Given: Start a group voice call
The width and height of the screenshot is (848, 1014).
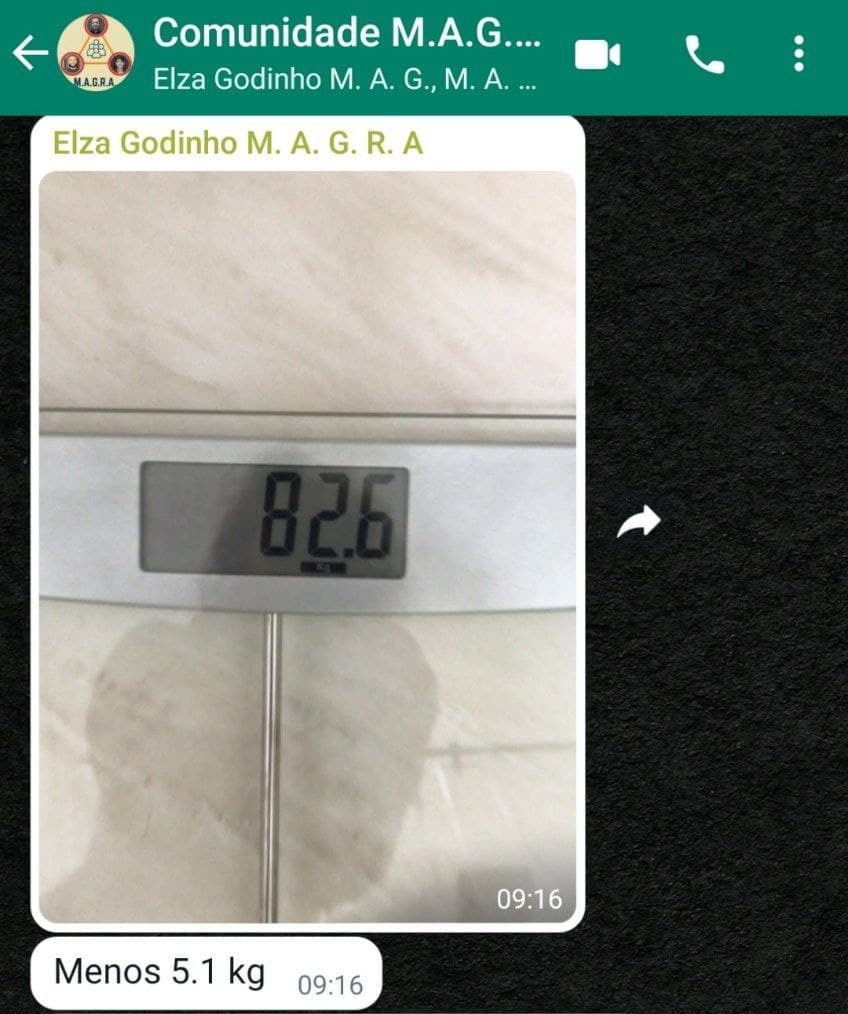Looking at the screenshot, I should coord(704,55).
